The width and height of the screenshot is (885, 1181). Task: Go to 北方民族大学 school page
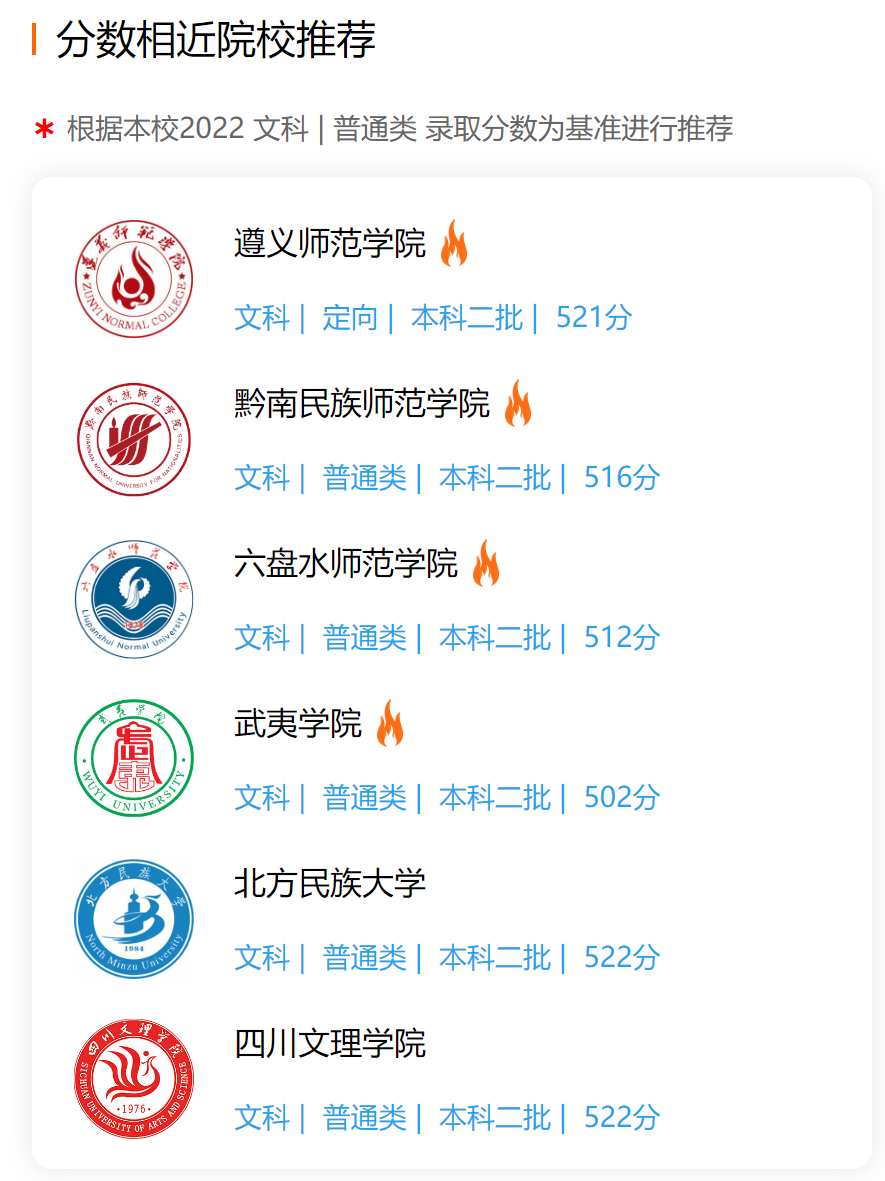330,884
